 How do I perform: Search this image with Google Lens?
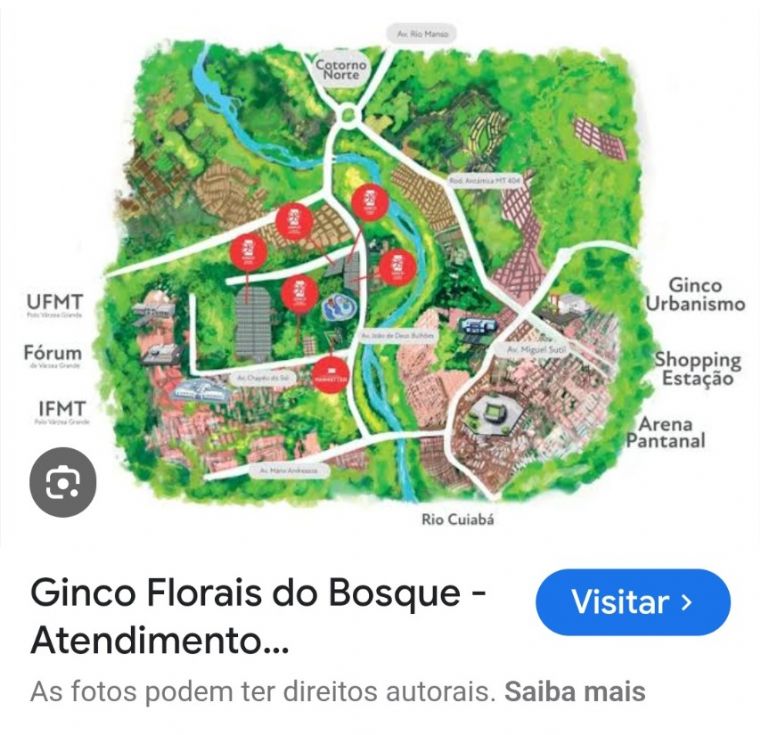click(x=62, y=483)
